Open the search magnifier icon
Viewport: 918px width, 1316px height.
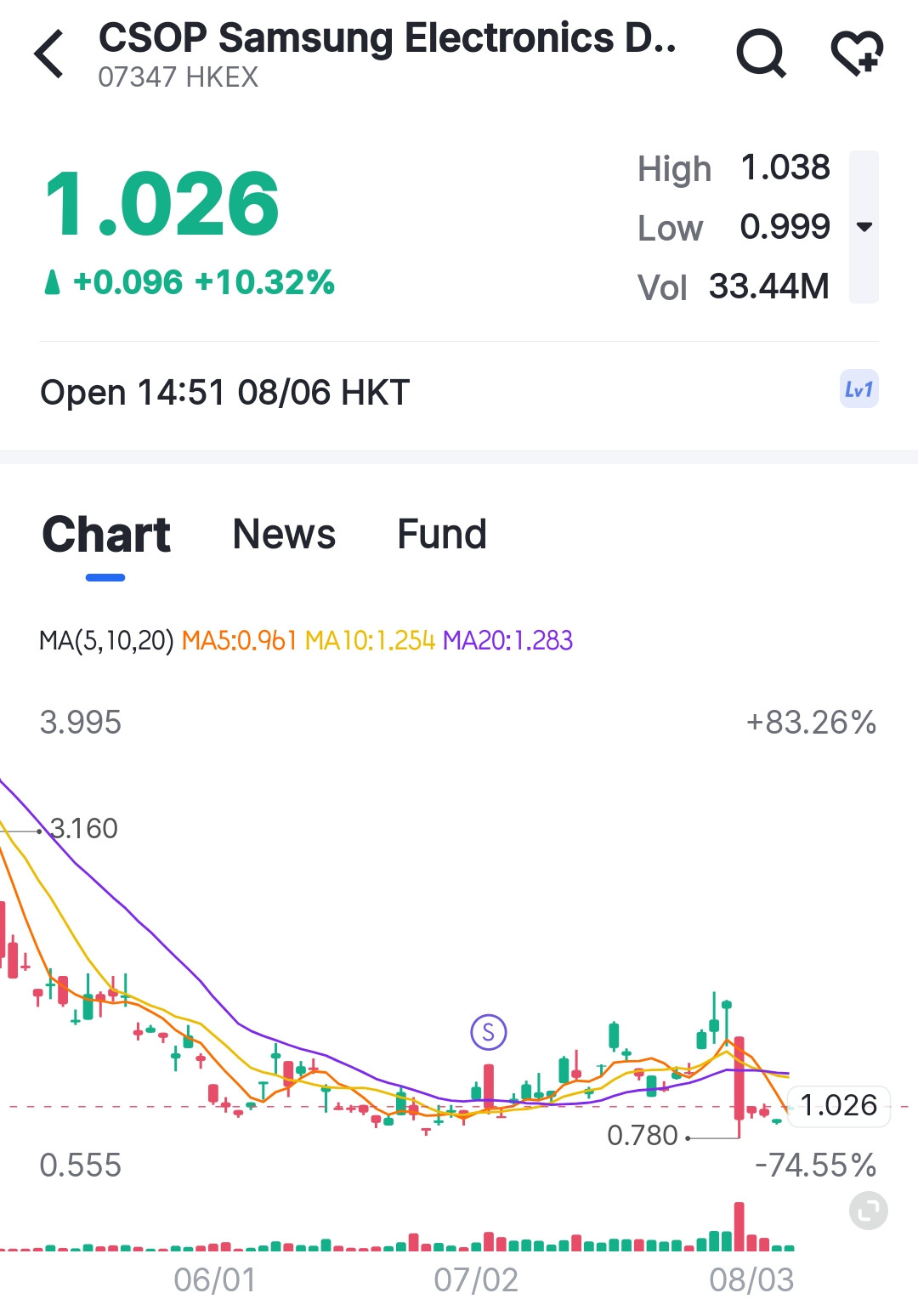pos(761,53)
